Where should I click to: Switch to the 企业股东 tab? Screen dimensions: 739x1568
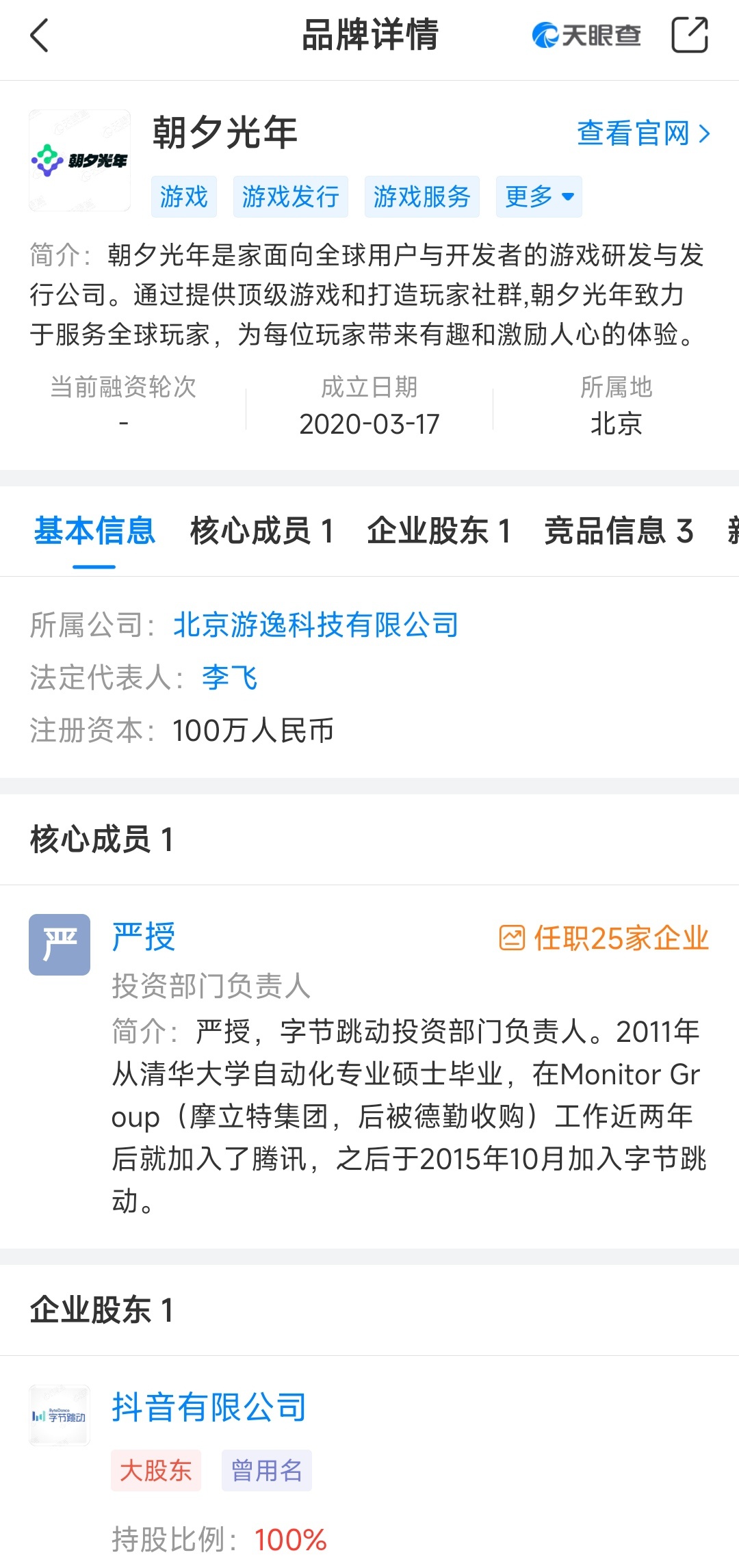coord(439,532)
